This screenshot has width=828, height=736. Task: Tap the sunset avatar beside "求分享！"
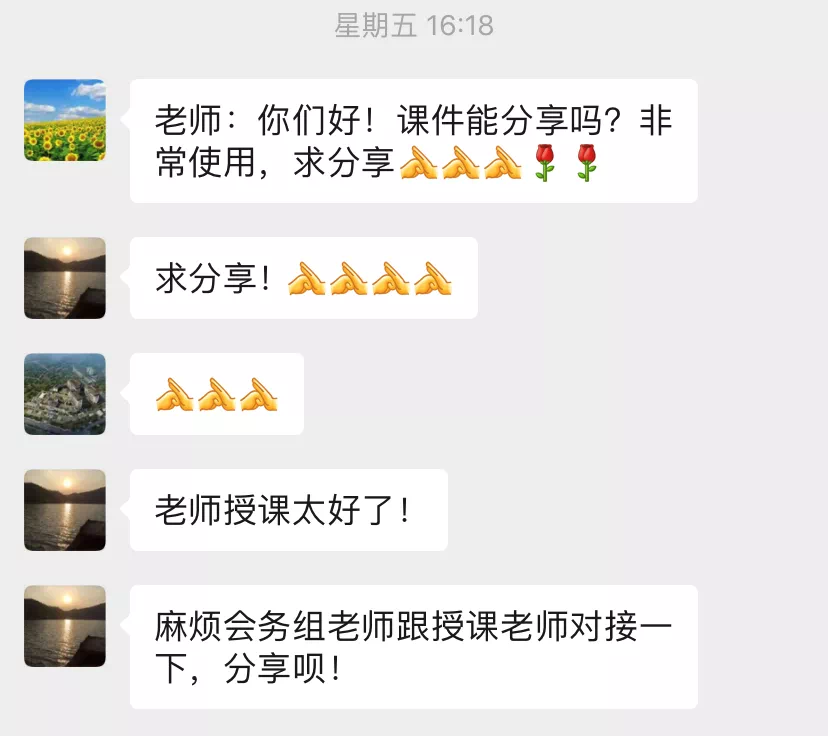65,278
